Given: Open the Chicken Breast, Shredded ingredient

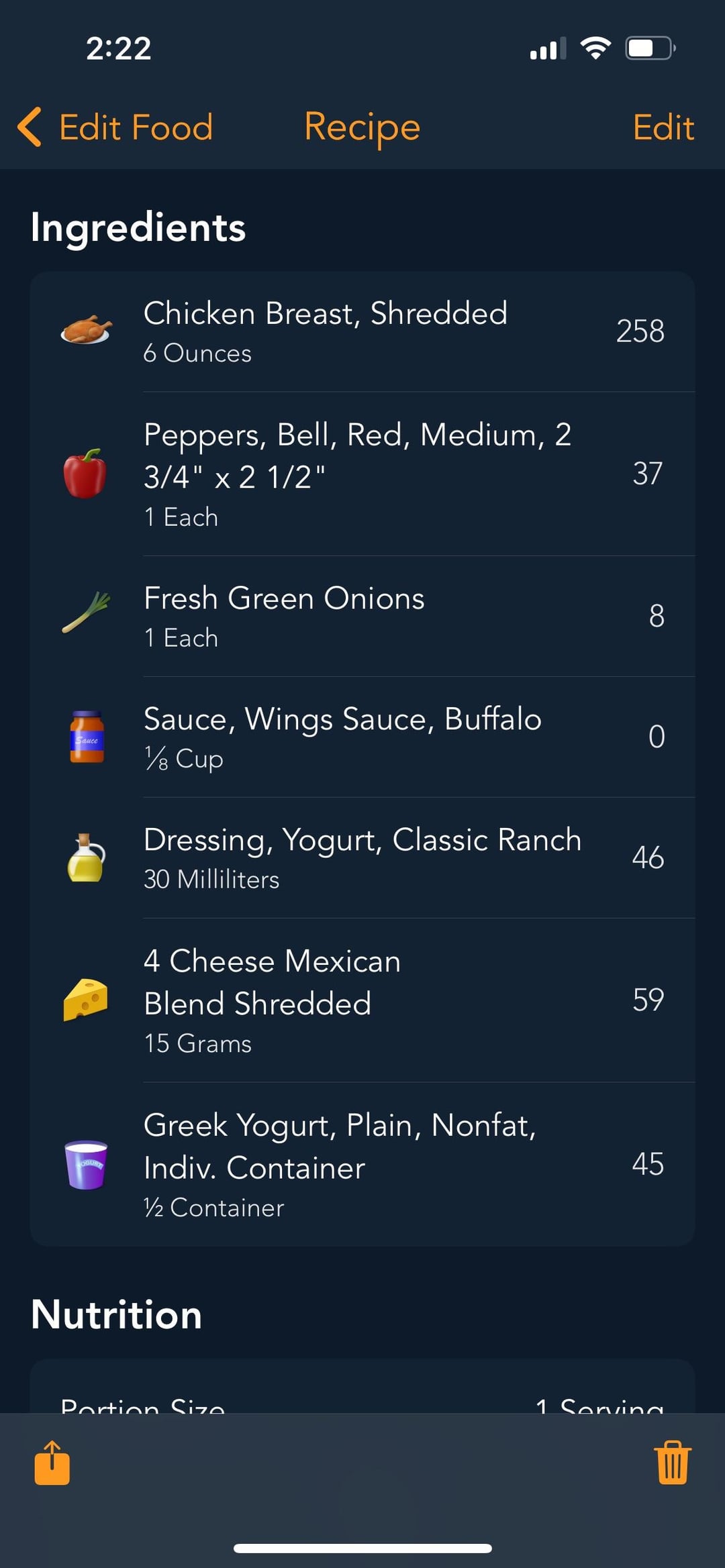Looking at the screenshot, I should point(362,331).
